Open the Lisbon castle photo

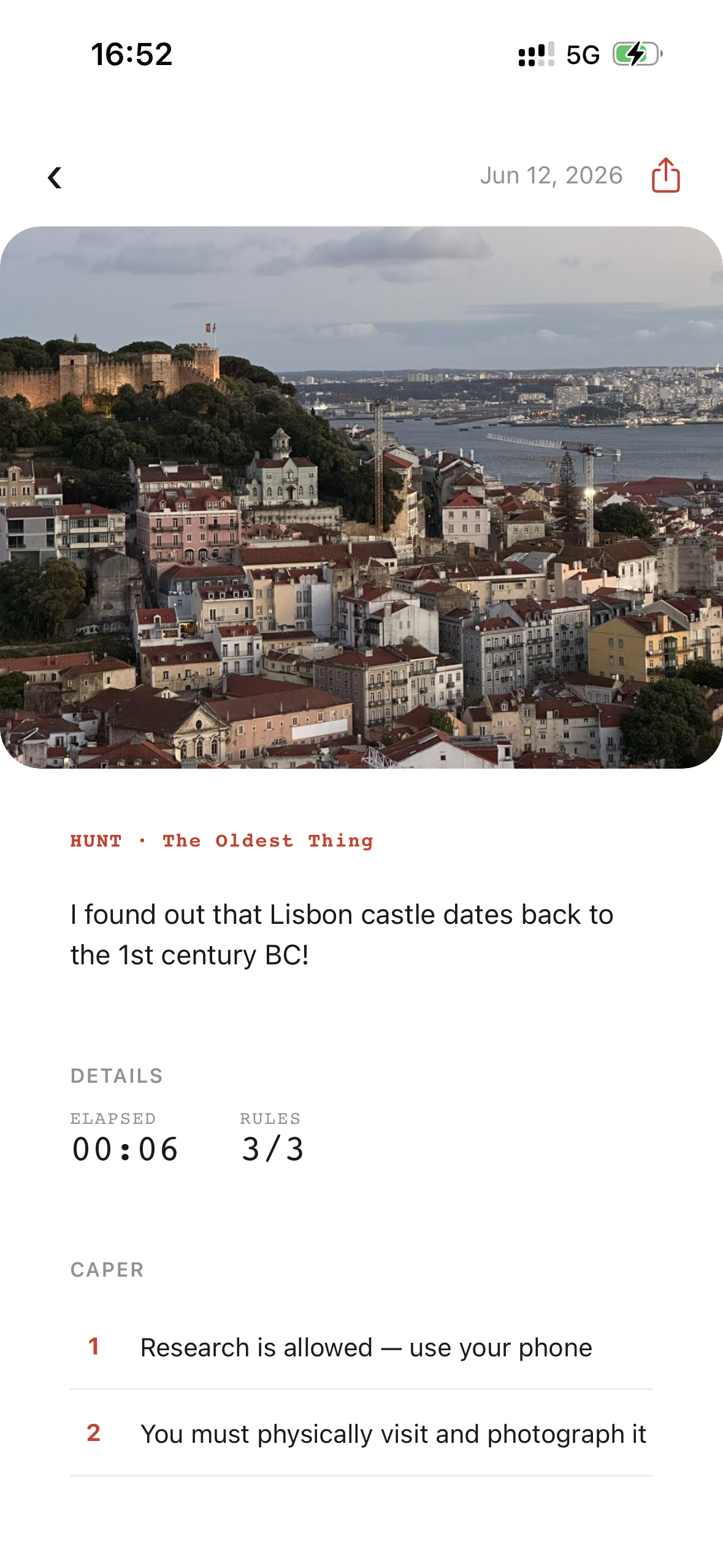tap(361, 498)
